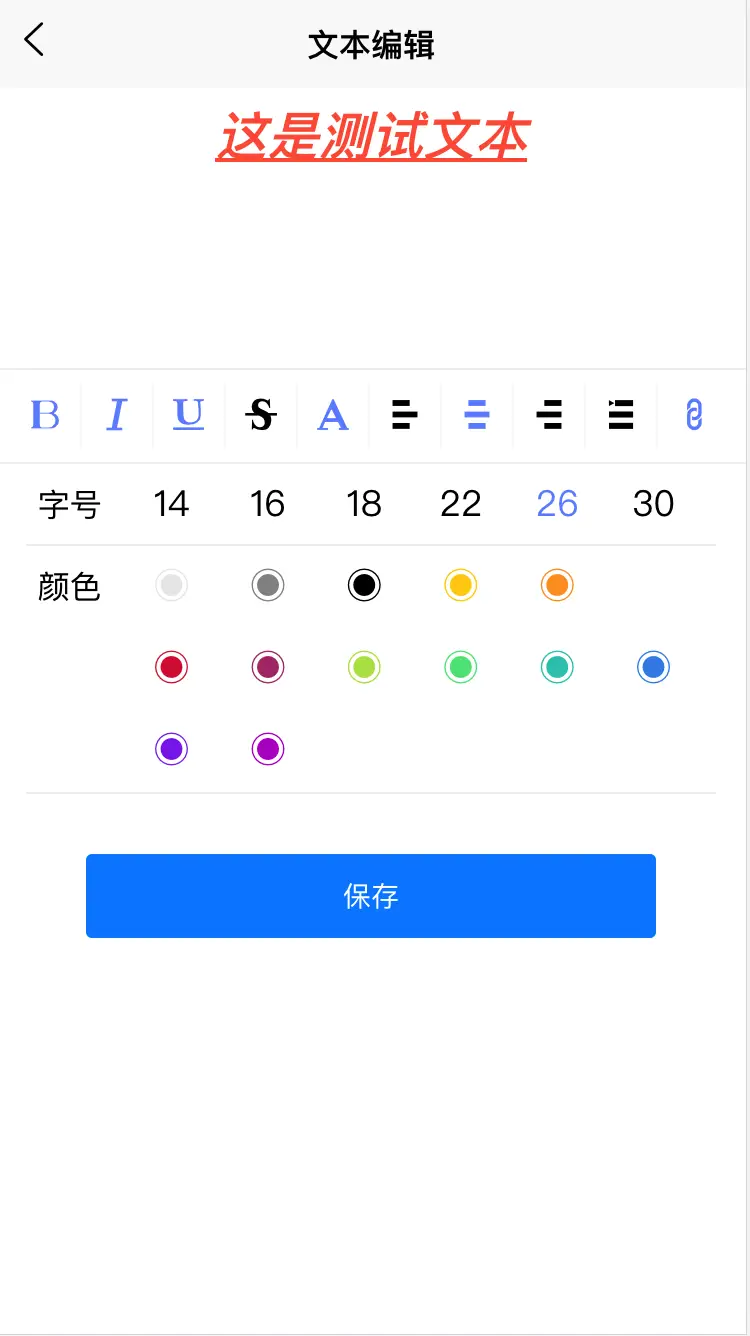Align text to the left
This screenshot has width=750, height=1336.
(x=405, y=414)
